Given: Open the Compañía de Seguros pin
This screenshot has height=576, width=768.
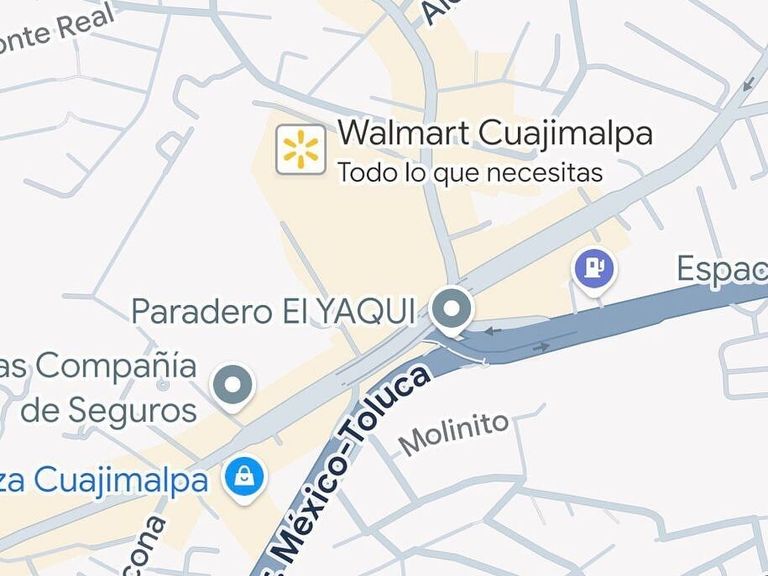Looking at the screenshot, I should click(x=235, y=384).
